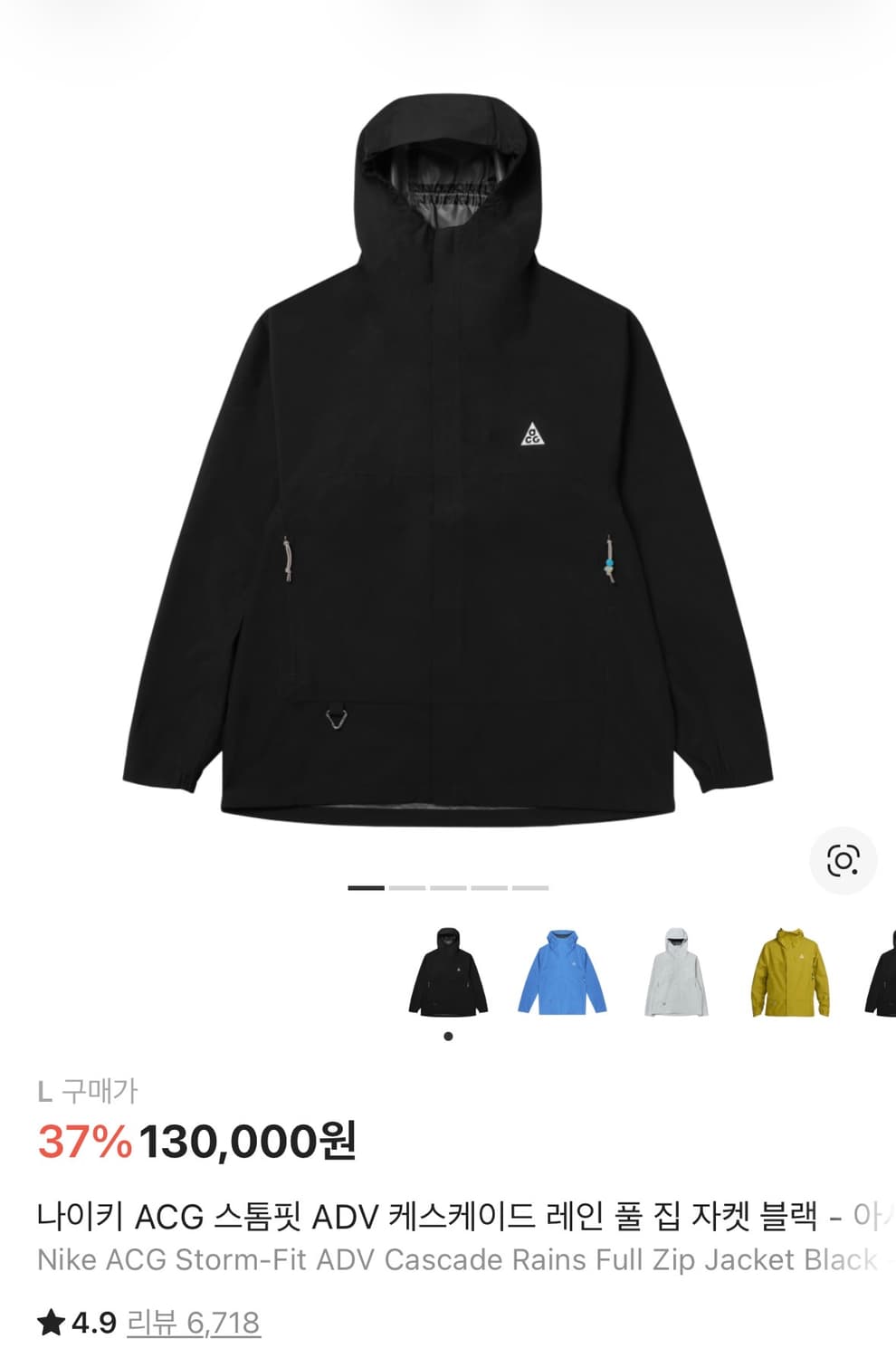The image size is (896, 1358).
Task: Tap the star rating icon
Action: pyautogui.click(x=50, y=1321)
